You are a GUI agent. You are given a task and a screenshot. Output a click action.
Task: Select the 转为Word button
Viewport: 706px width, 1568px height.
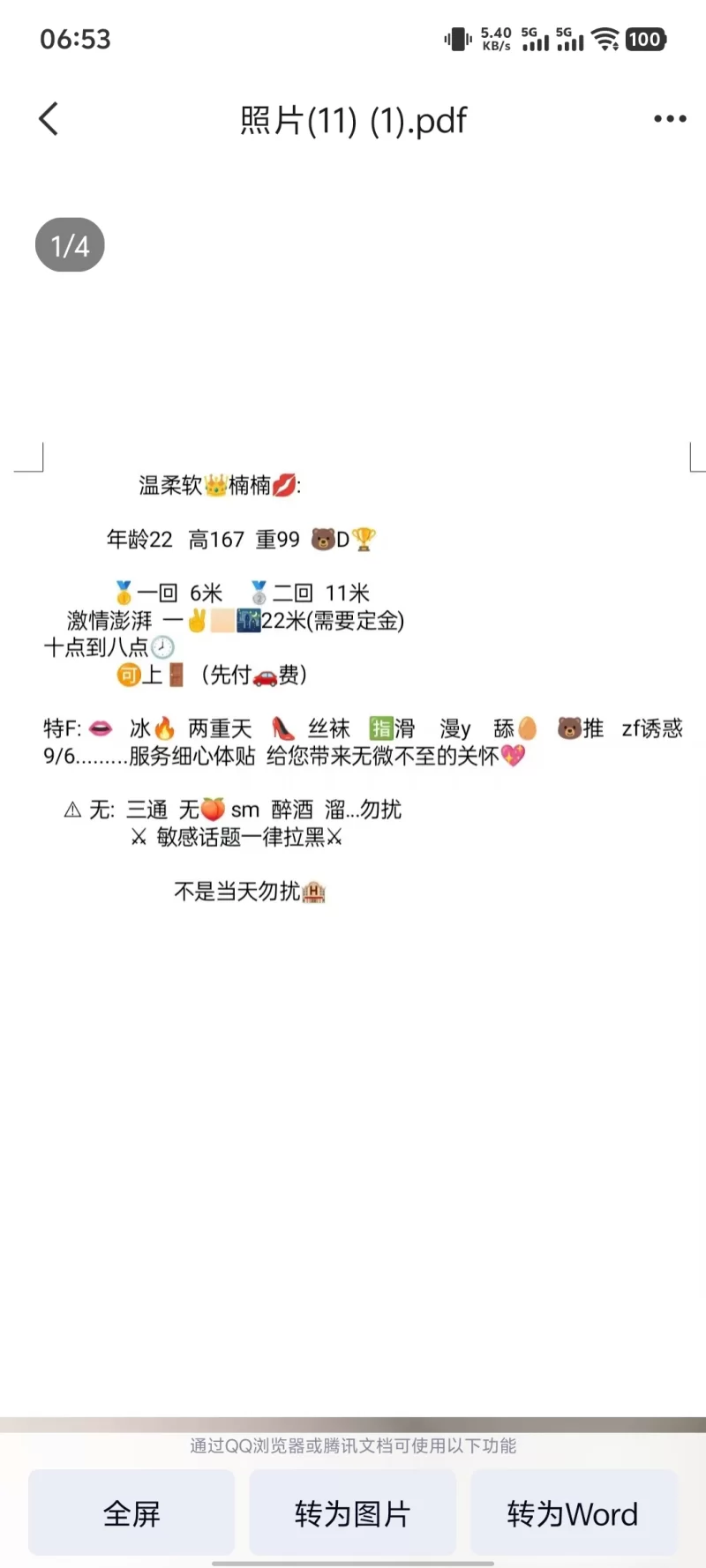tap(573, 1513)
